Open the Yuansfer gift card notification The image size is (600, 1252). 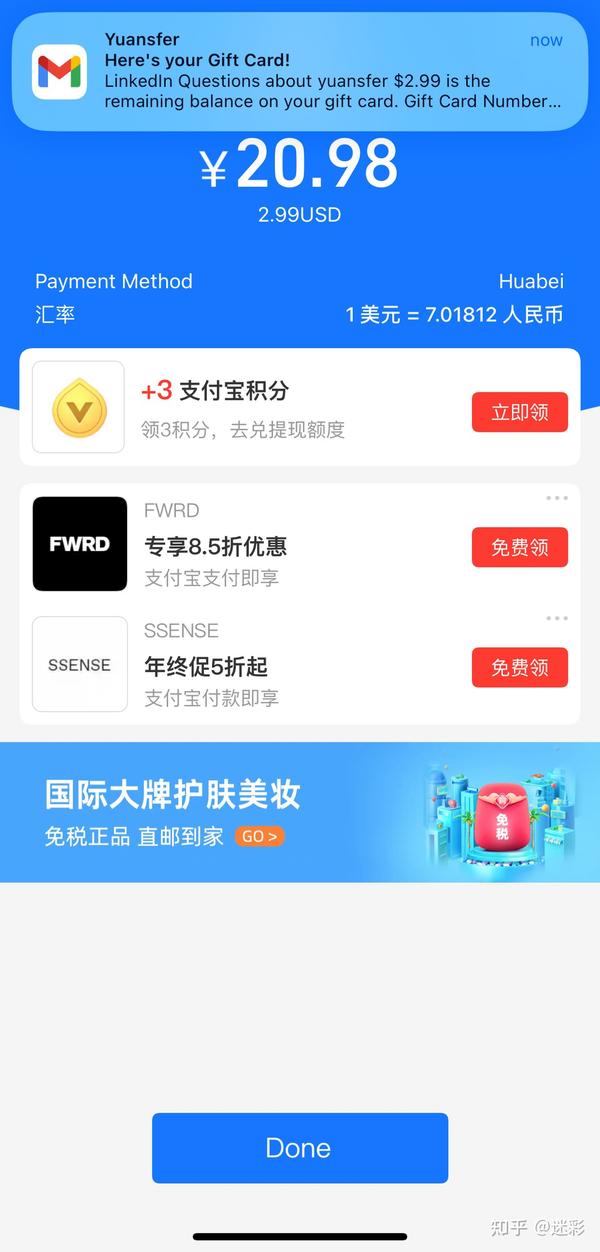coord(300,71)
